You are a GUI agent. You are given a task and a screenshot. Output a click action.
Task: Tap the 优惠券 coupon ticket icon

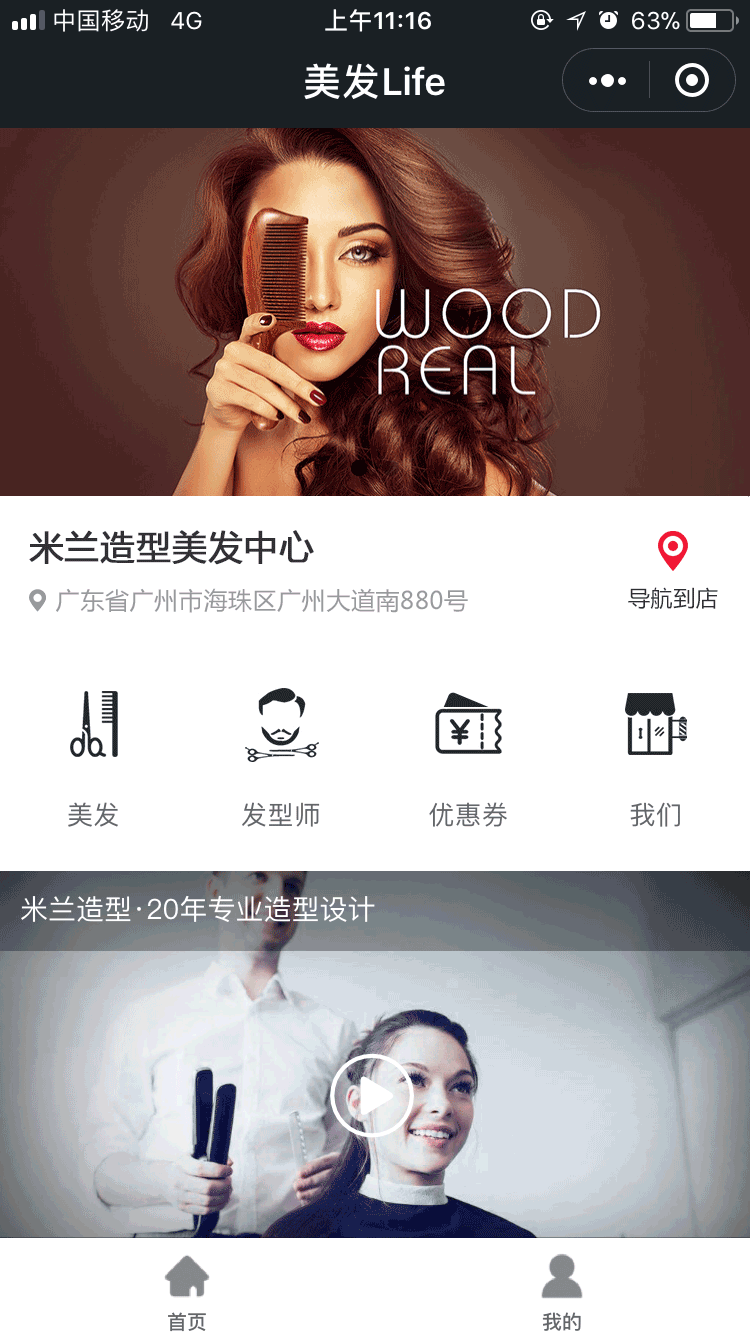(468, 723)
